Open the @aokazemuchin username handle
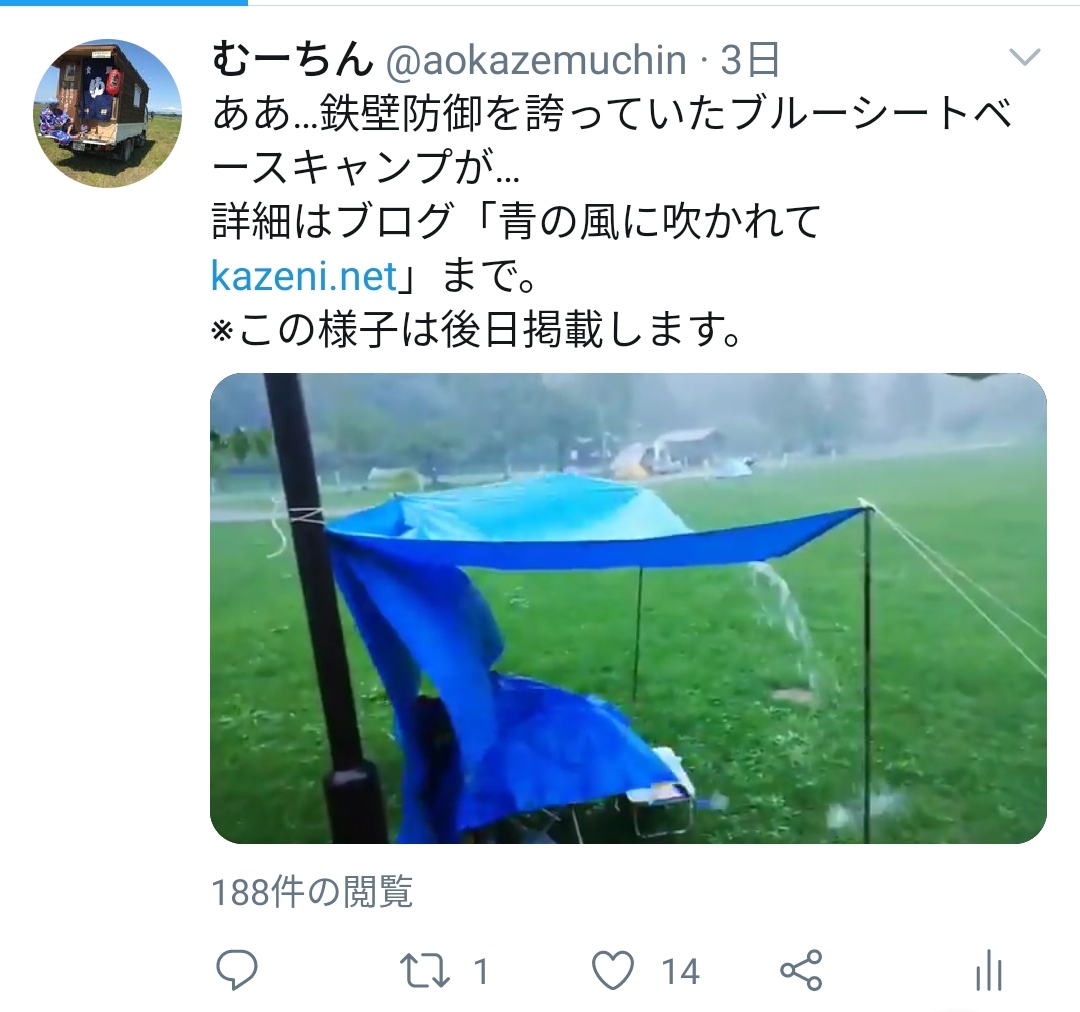1080x1012 pixels. [536, 61]
